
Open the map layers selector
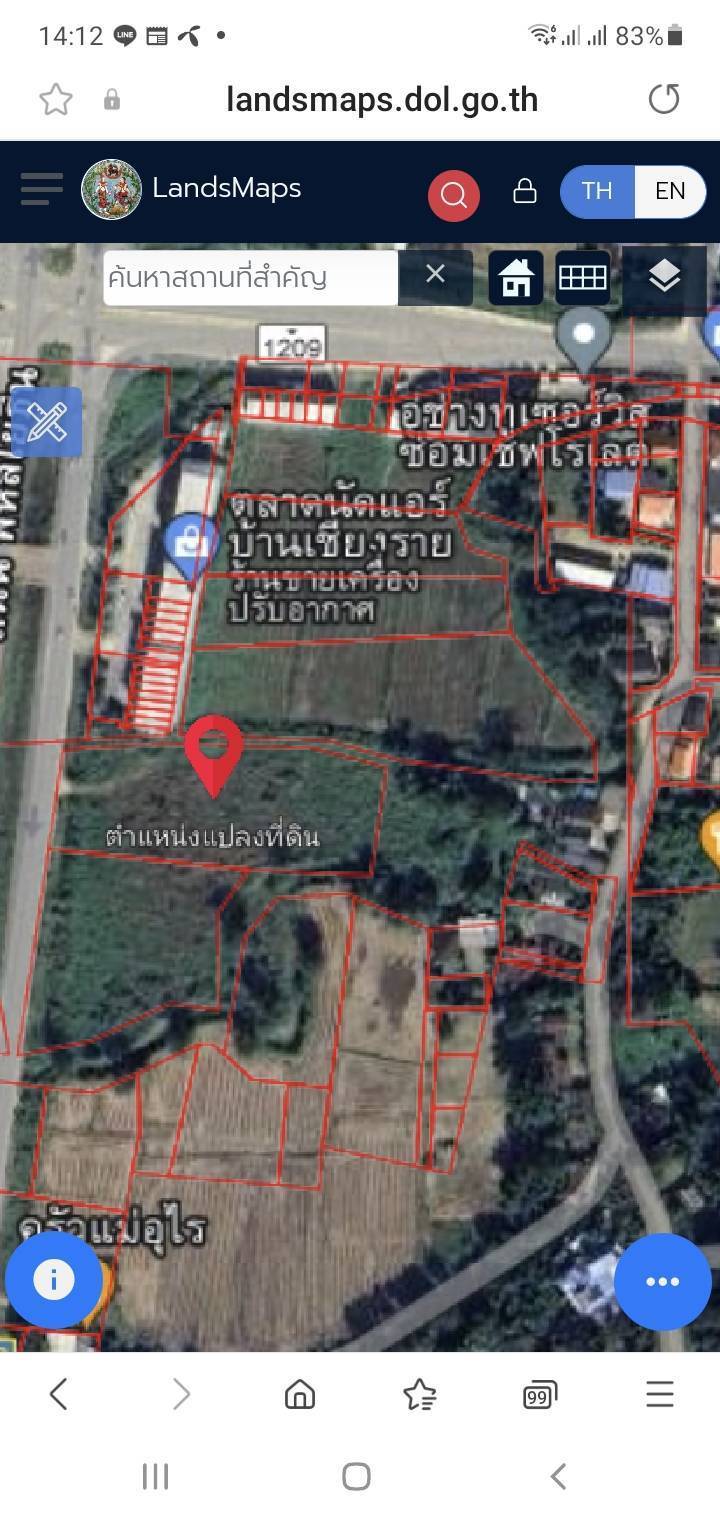click(665, 277)
